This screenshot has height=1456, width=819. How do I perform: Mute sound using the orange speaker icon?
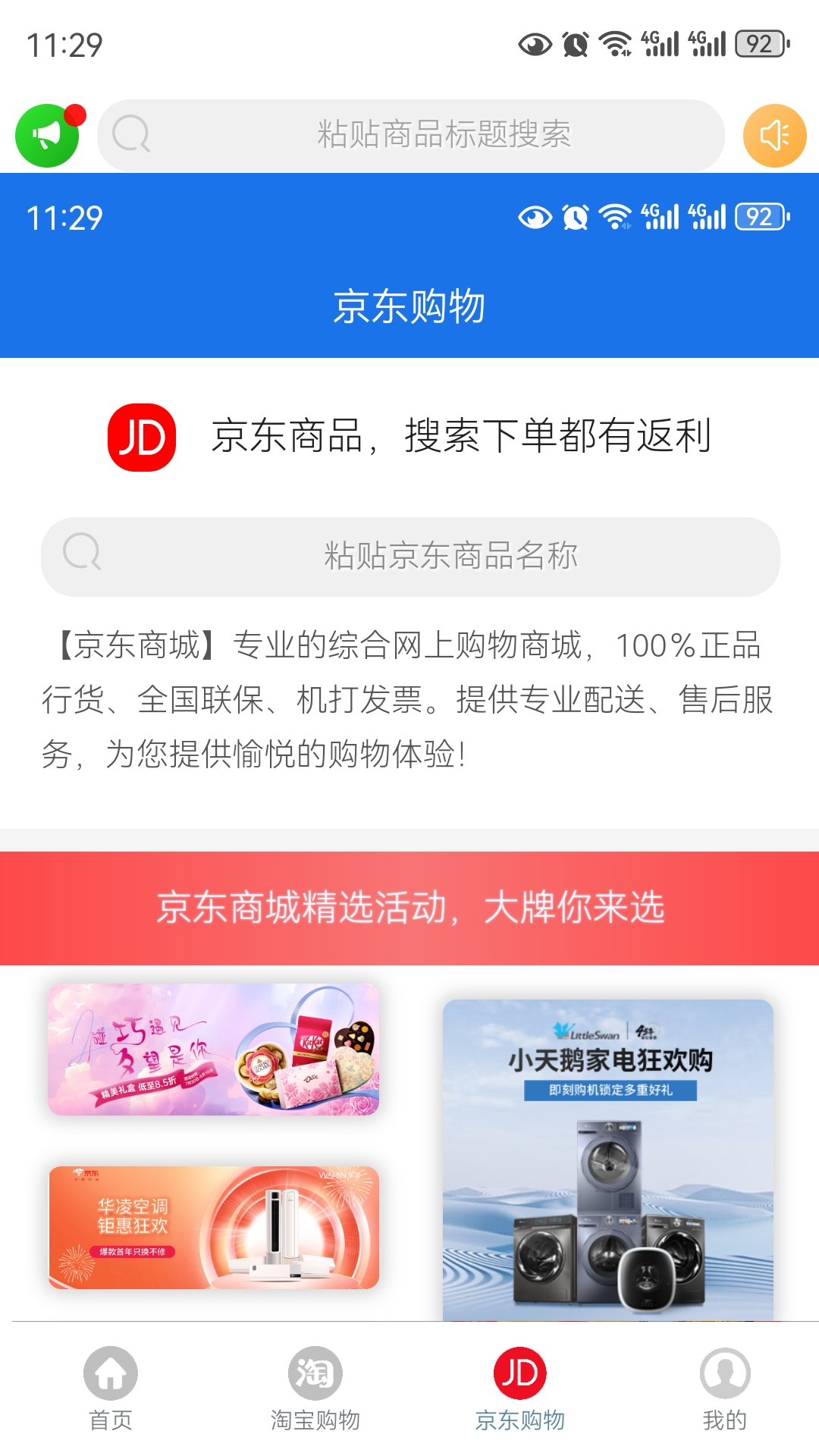[774, 135]
